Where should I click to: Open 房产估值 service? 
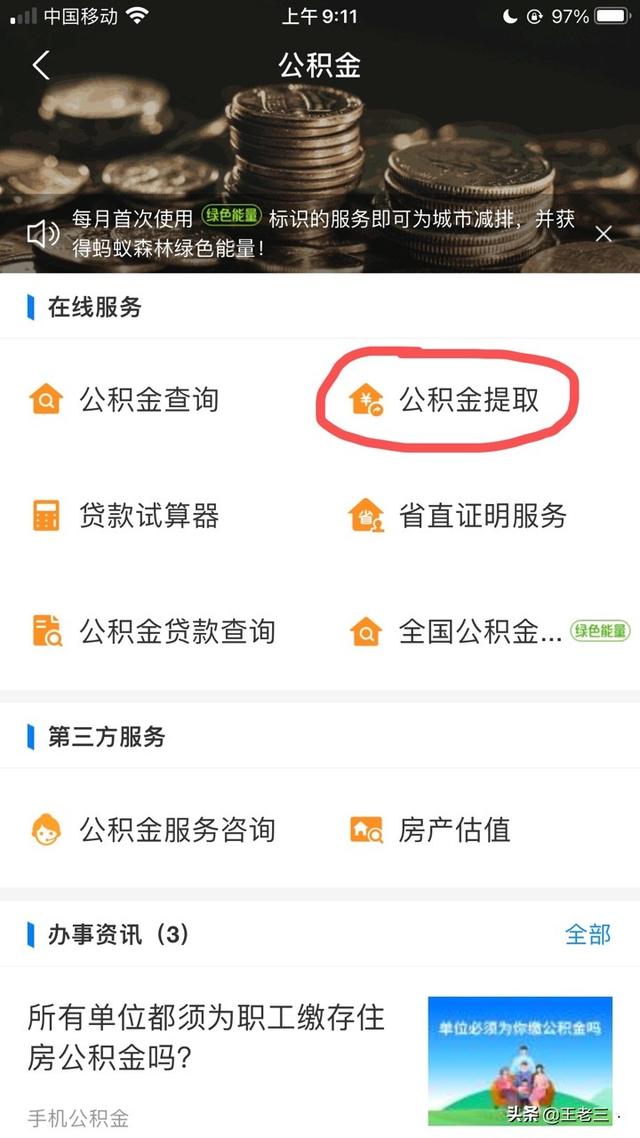pyautogui.click(x=430, y=830)
